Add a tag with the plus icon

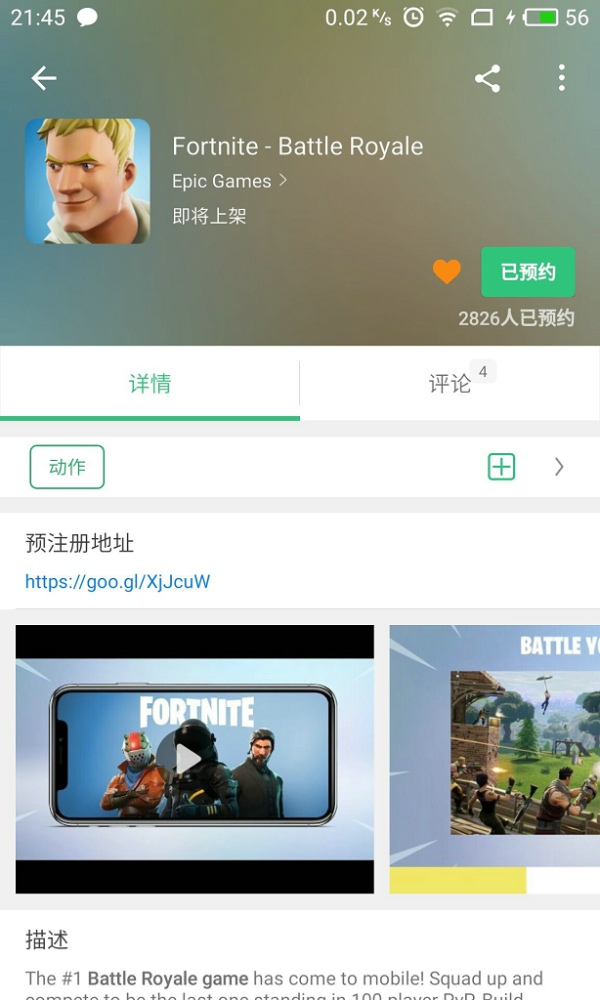point(501,467)
